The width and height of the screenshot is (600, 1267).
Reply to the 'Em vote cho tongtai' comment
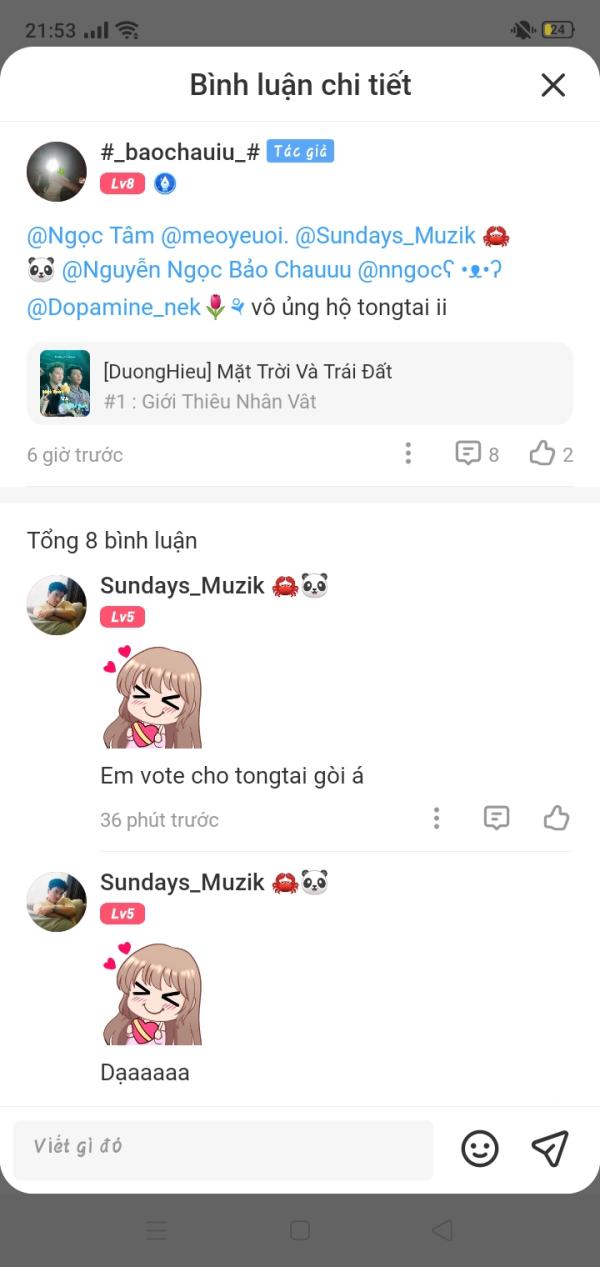[x=496, y=819]
